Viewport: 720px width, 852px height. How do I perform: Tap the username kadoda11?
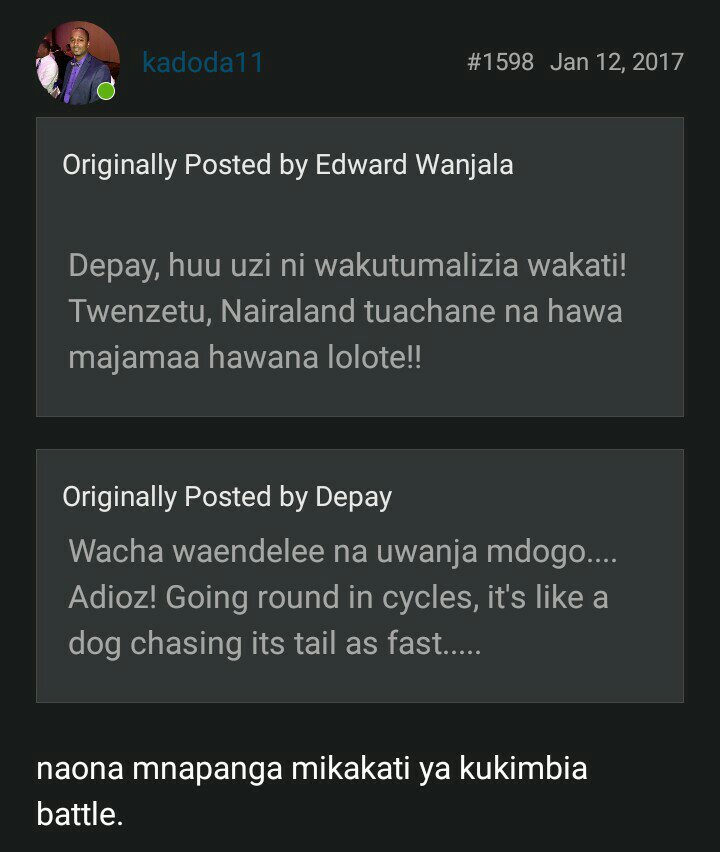203,62
